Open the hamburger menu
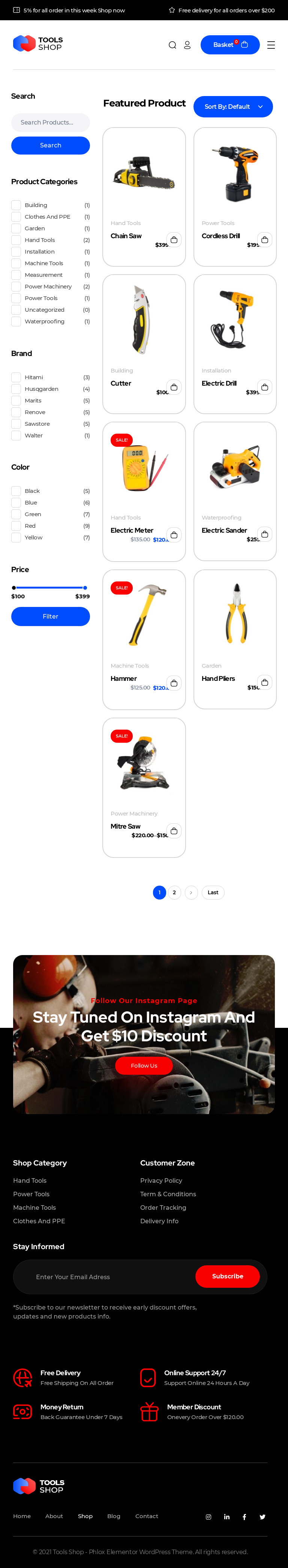 point(271,45)
